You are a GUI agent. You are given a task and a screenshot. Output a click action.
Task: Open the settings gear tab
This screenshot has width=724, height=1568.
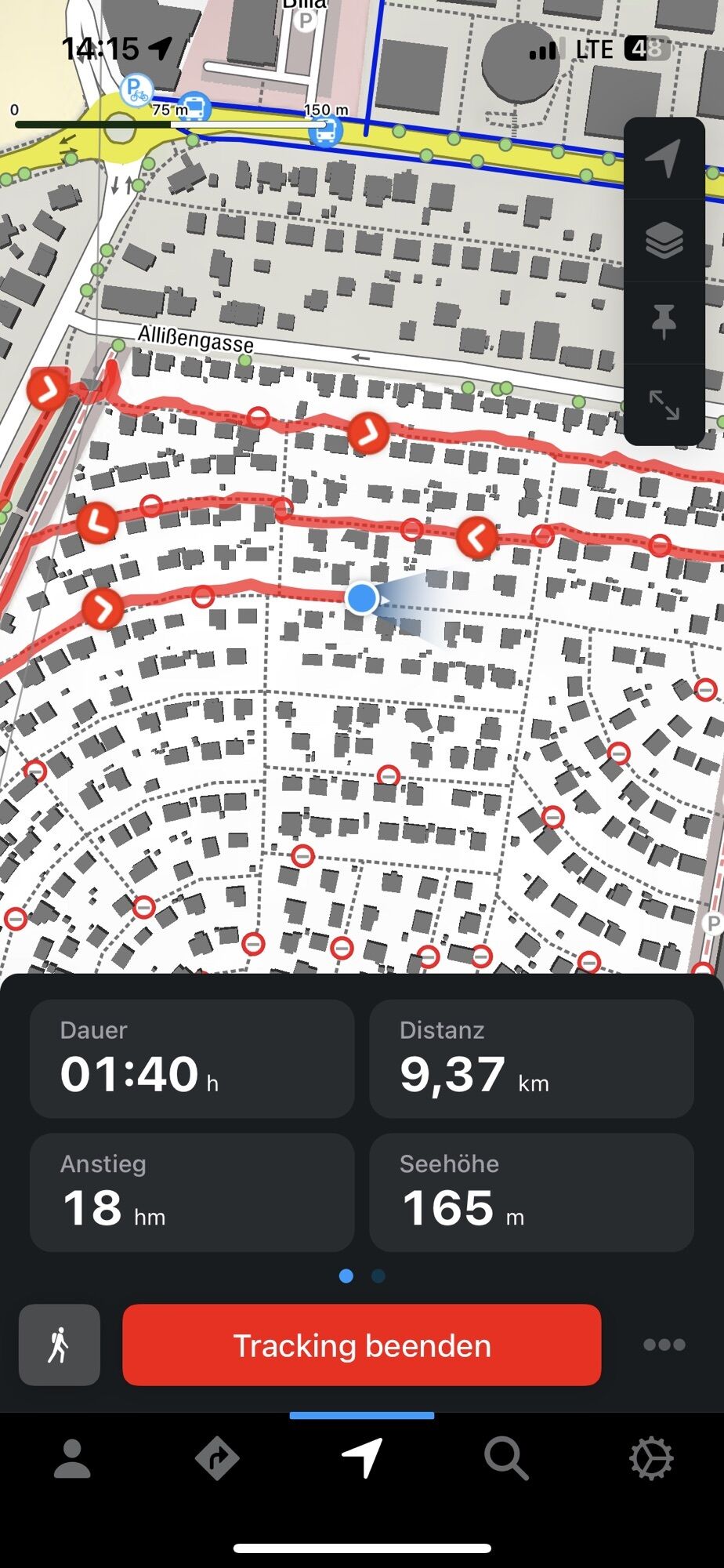coord(651,1459)
